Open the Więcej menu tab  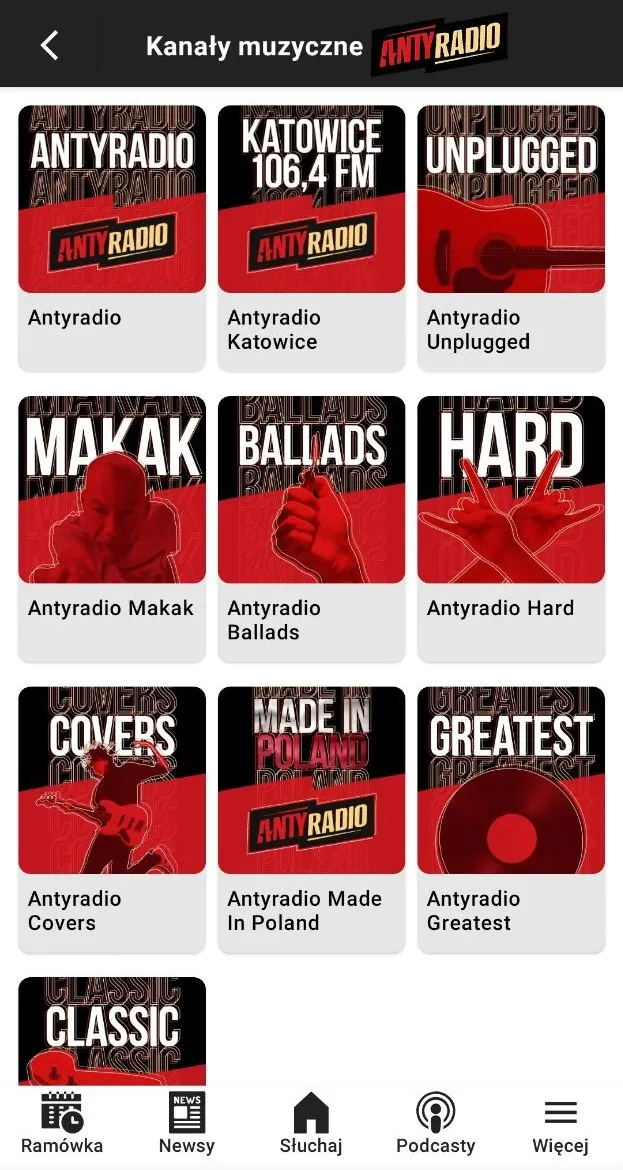560,1122
